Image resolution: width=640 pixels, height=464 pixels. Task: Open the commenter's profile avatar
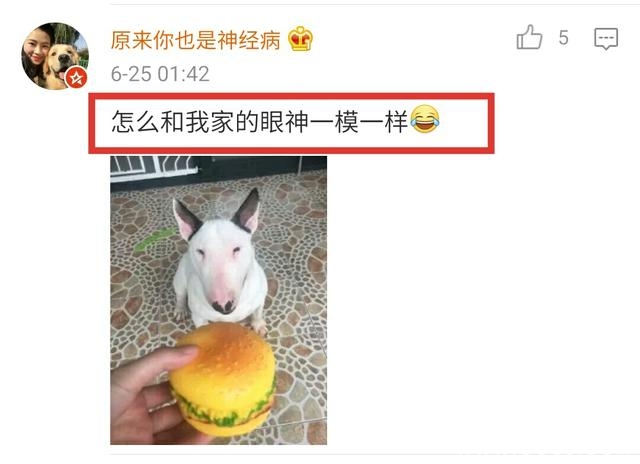point(56,55)
